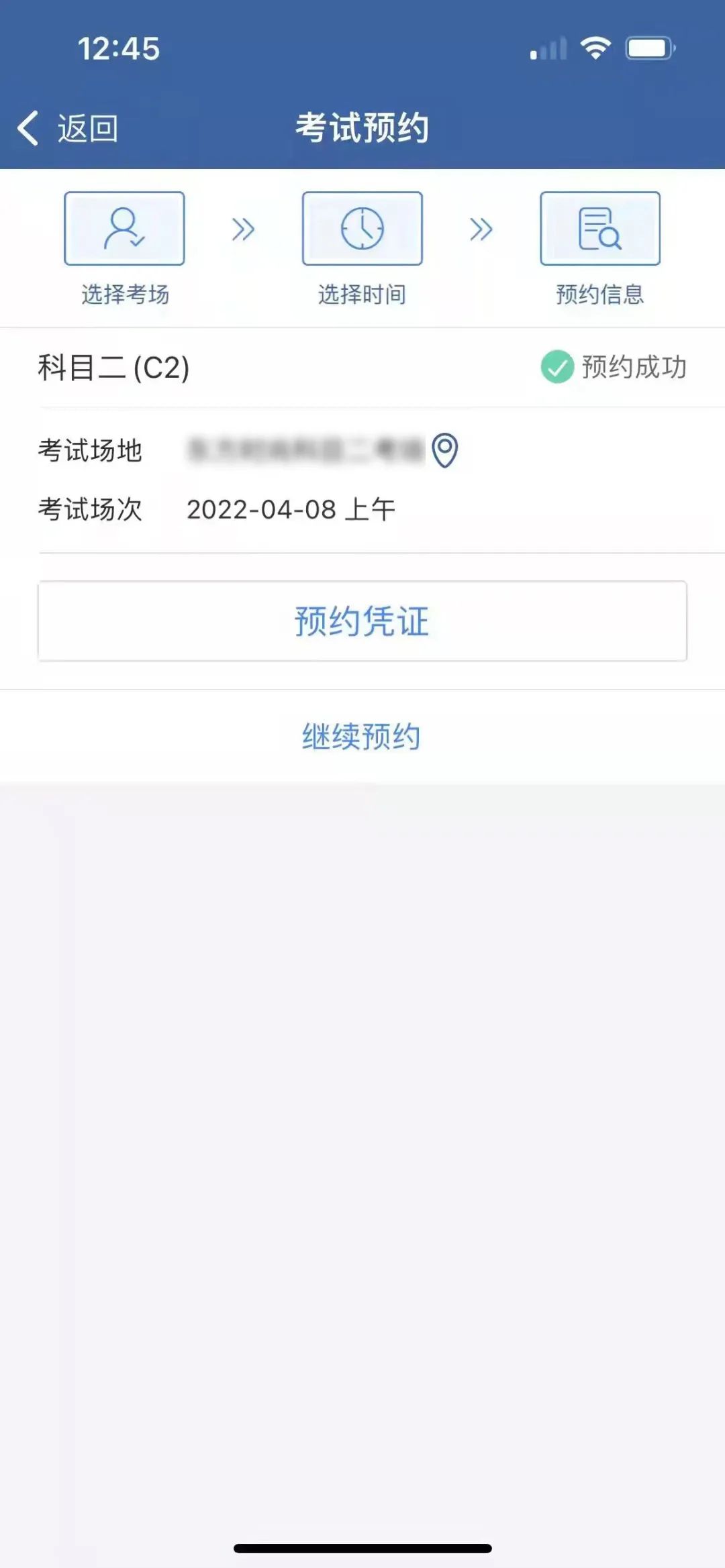This screenshot has width=725, height=1568.
Task: Open the 预约信息 document icon
Action: click(599, 227)
